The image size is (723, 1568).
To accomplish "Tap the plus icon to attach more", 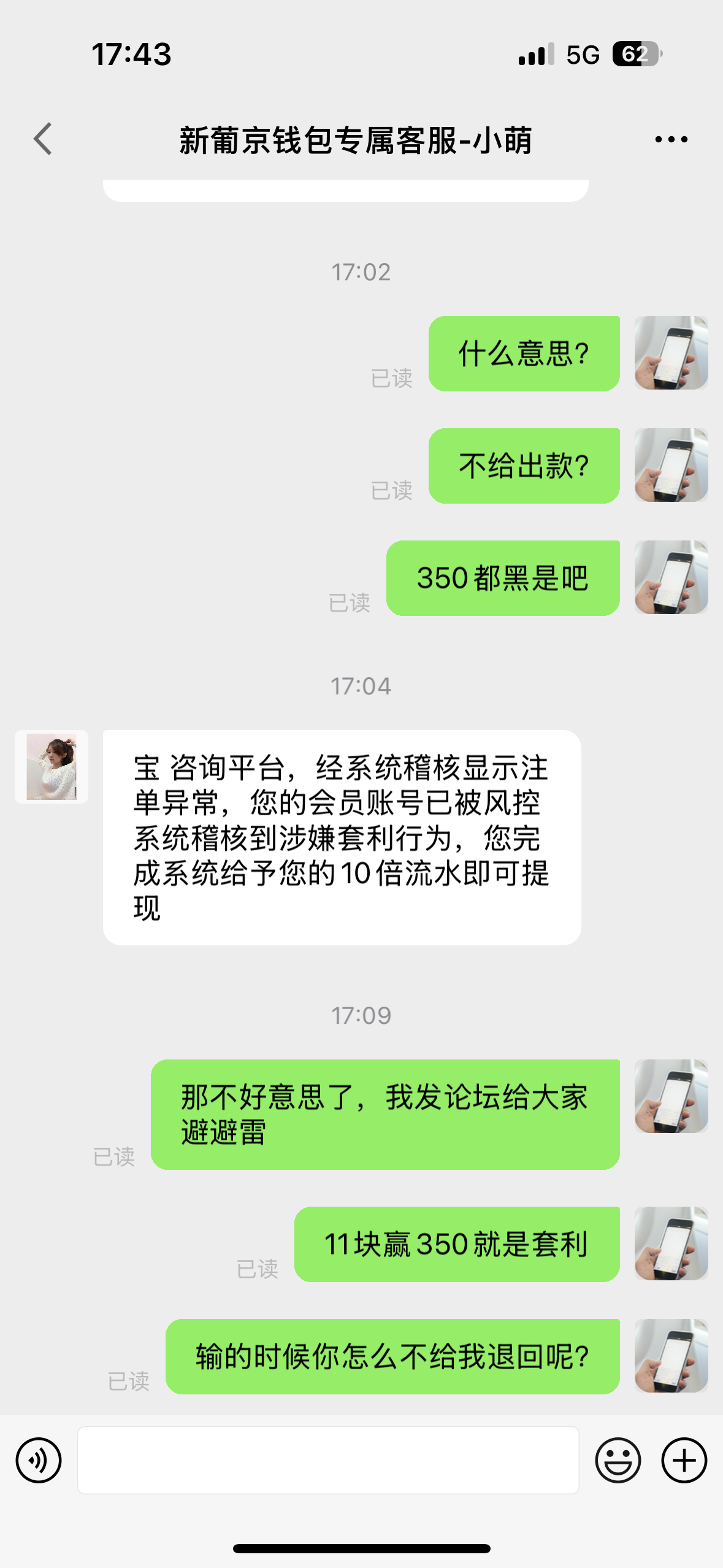I will click(x=684, y=1459).
